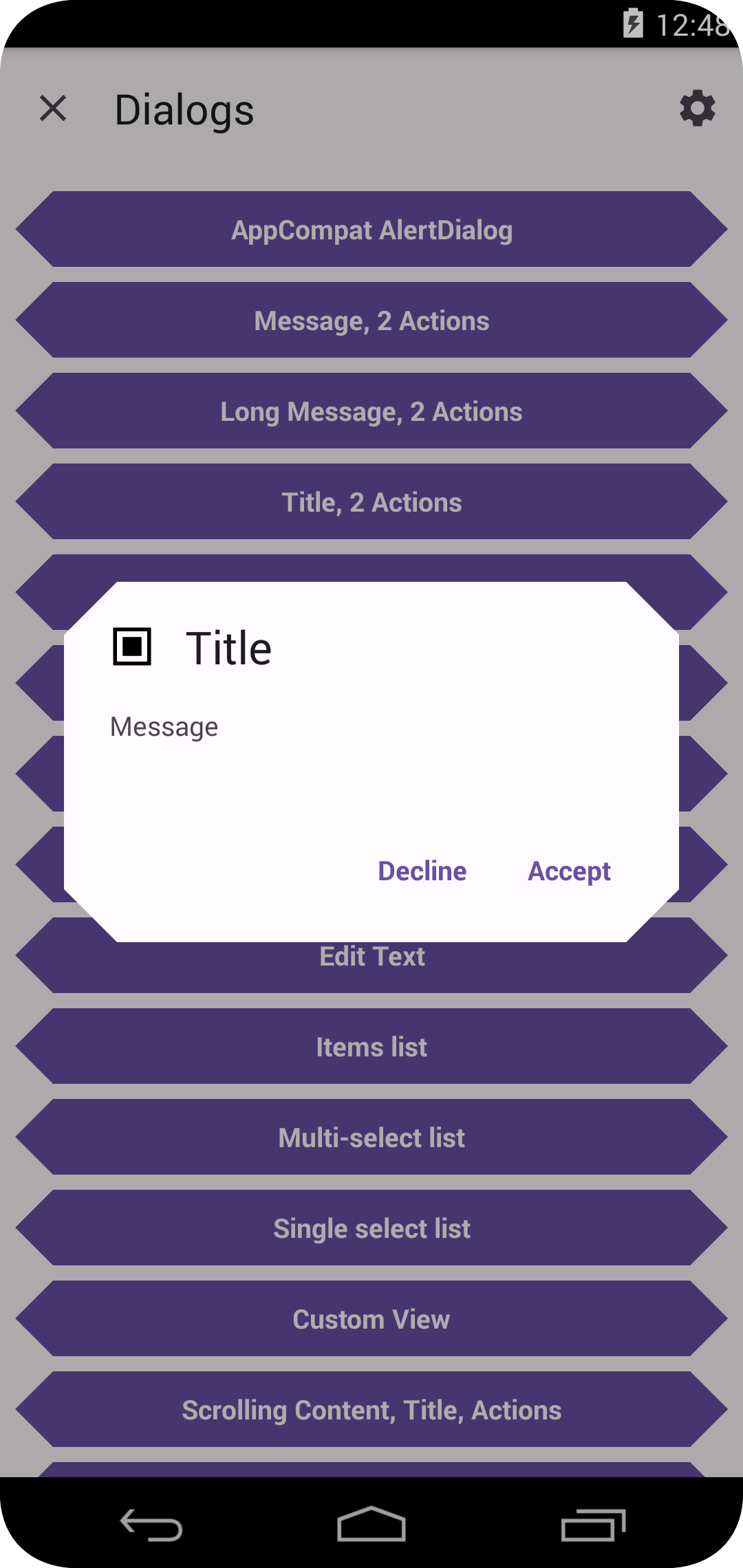743x1568 pixels.
Task: Open AppCompat AlertDialog demo
Action: click(371, 229)
